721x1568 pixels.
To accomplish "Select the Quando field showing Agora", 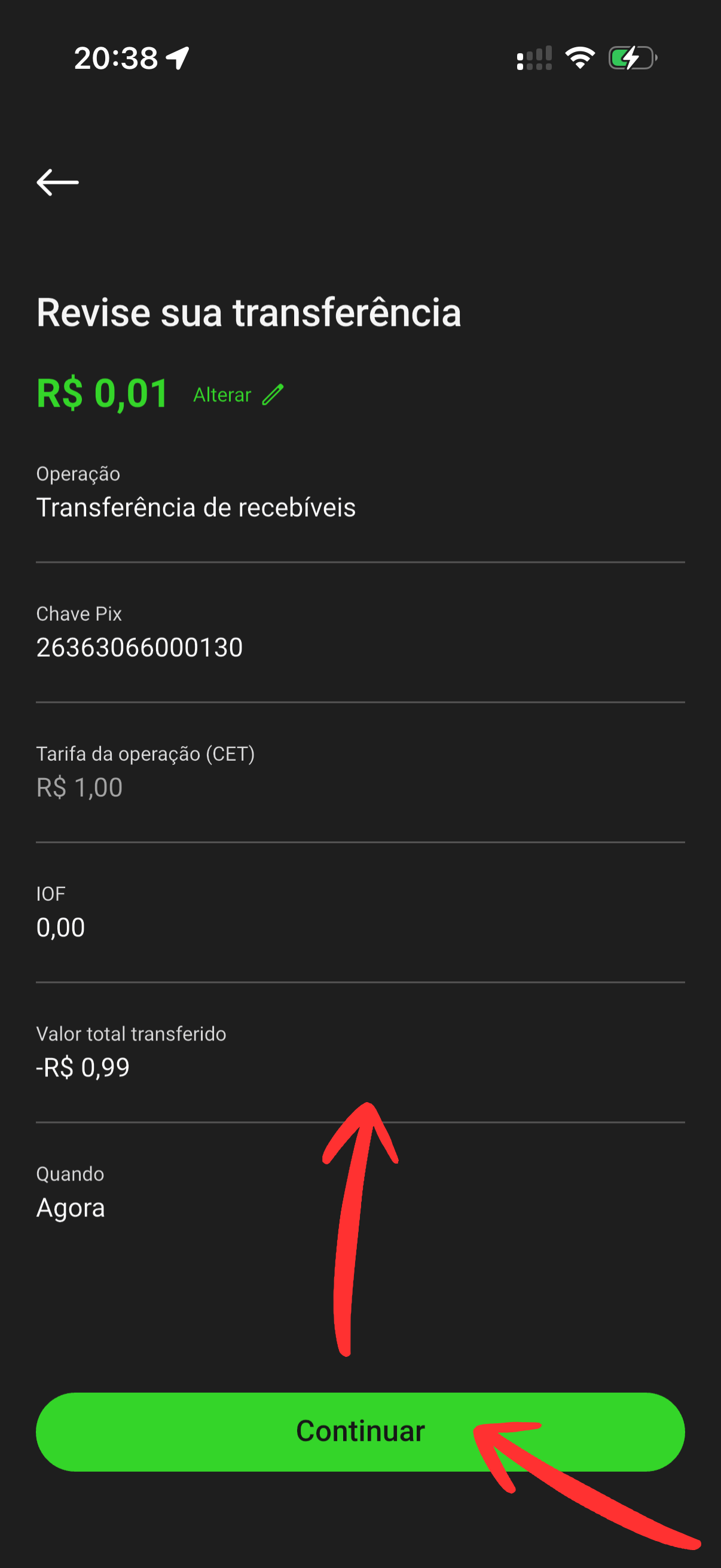I will click(x=71, y=1207).
